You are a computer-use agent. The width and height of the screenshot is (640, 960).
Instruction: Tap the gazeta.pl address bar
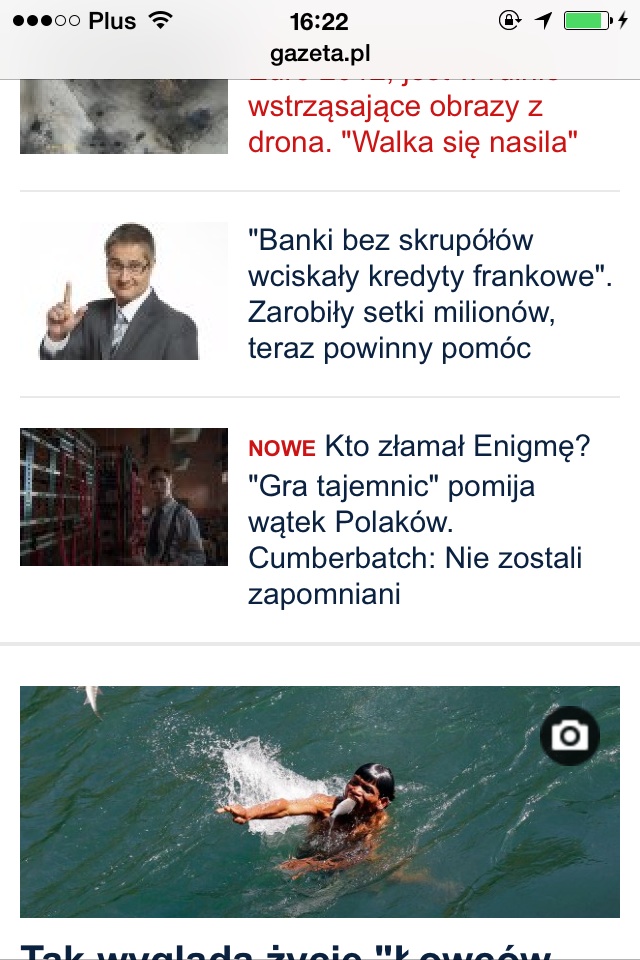[320, 53]
